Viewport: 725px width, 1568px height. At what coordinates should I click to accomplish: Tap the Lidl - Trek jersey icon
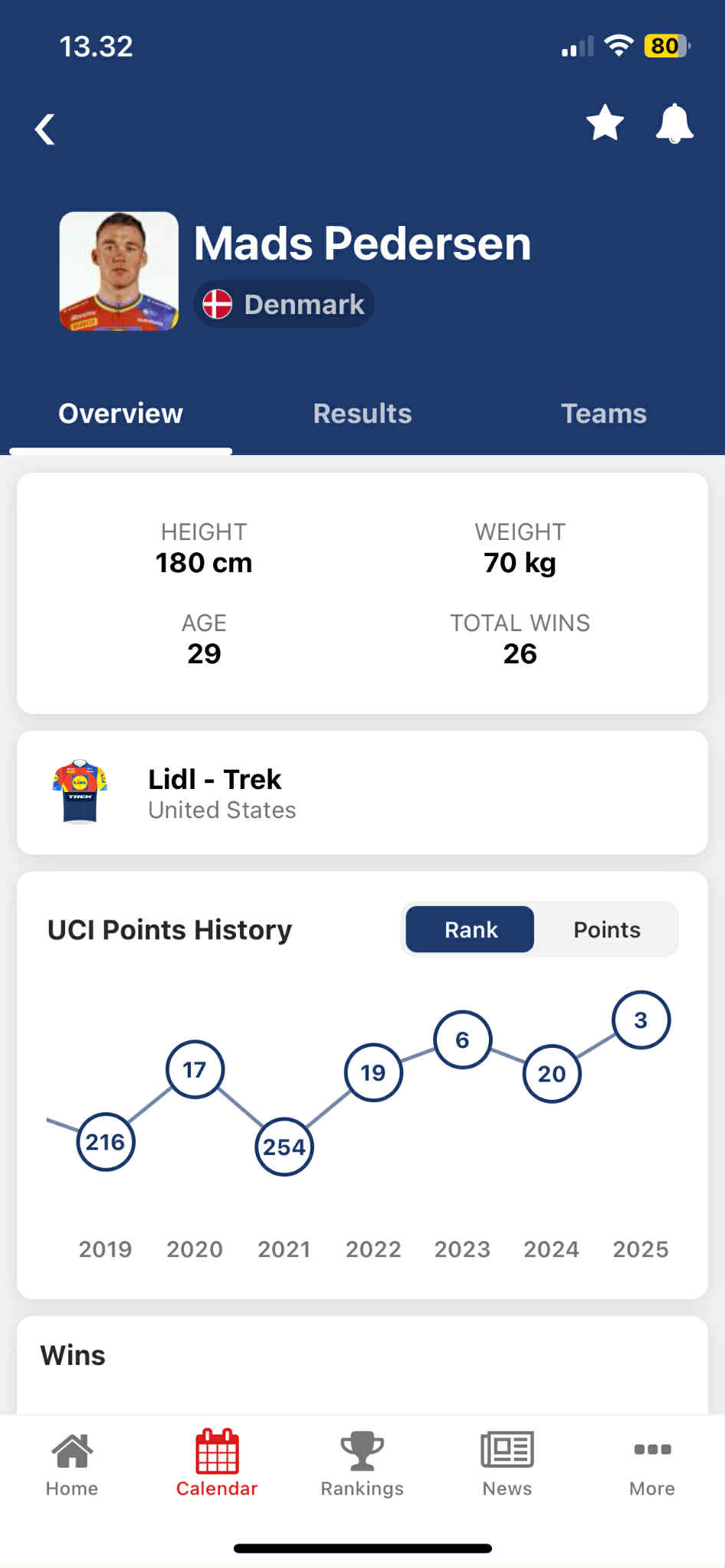coord(80,792)
